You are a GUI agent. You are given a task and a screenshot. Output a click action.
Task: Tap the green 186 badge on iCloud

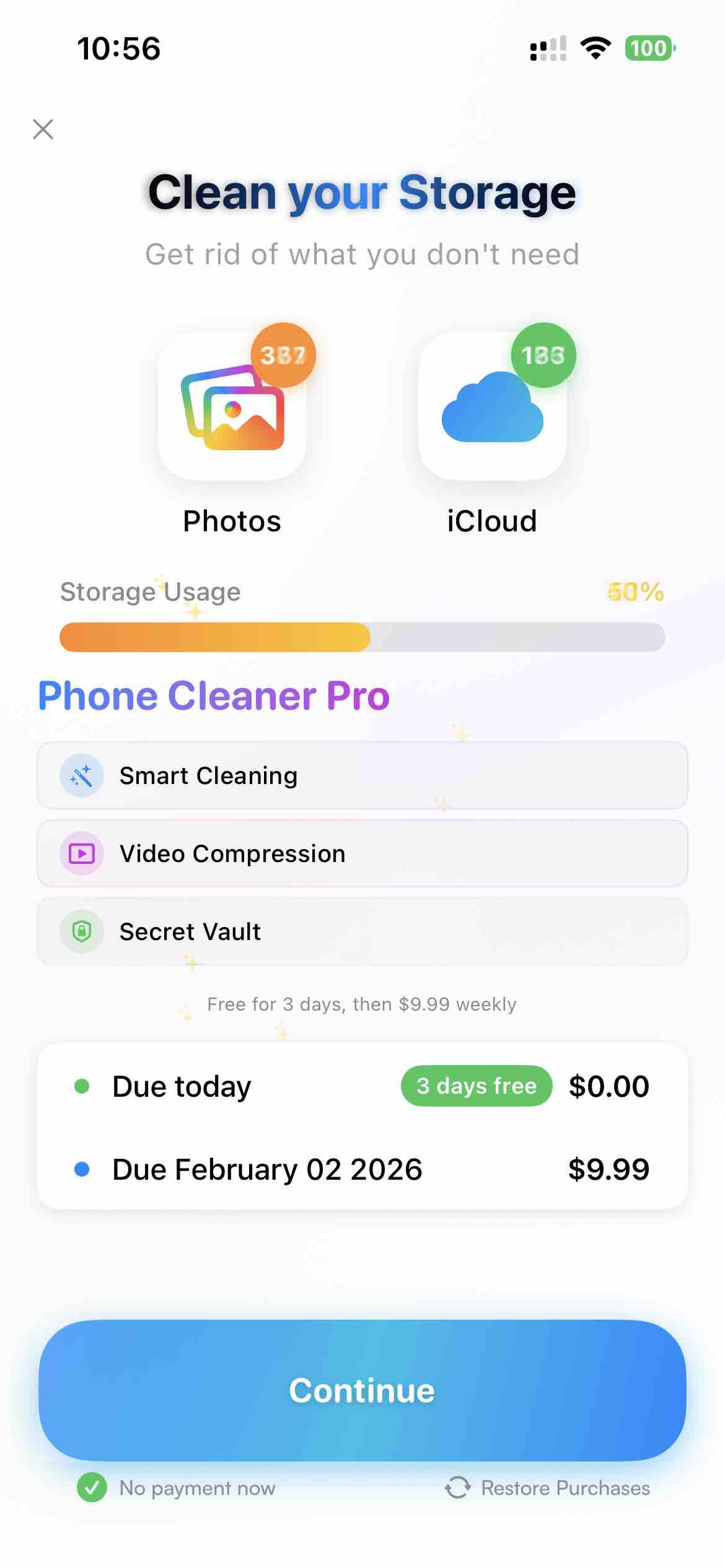click(x=543, y=354)
